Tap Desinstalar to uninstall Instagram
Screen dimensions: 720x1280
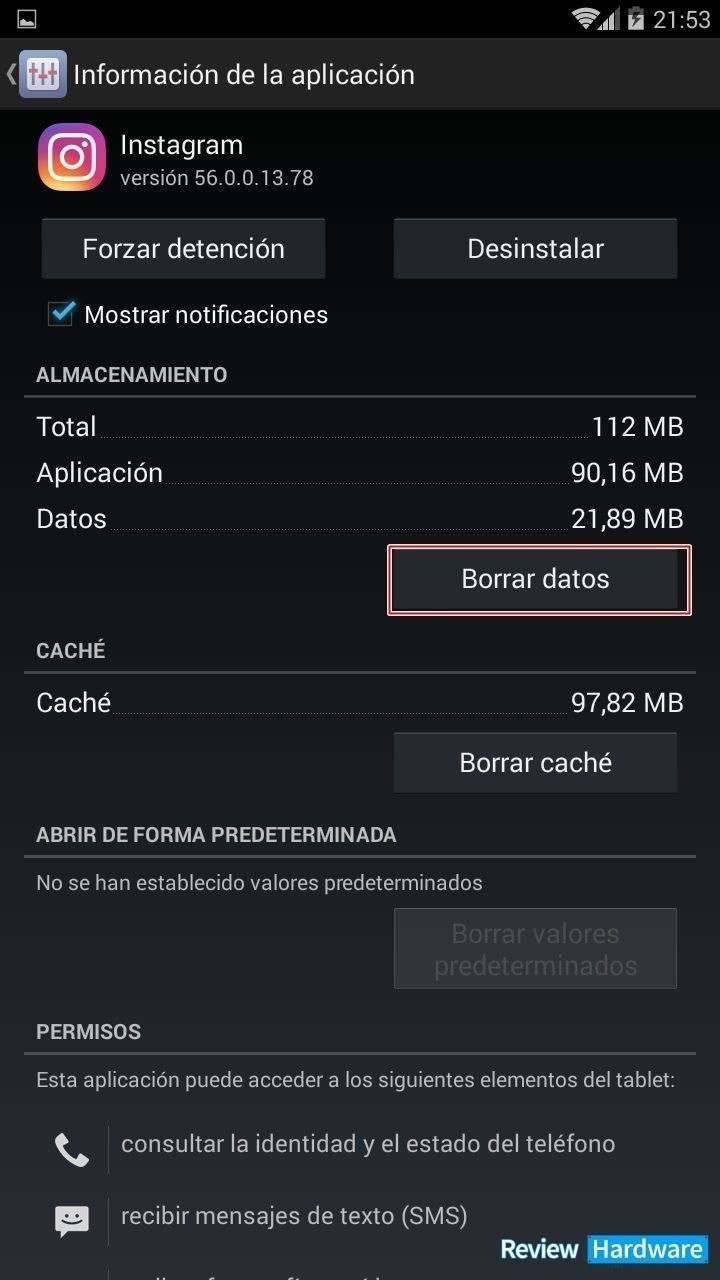pos(535,248)
